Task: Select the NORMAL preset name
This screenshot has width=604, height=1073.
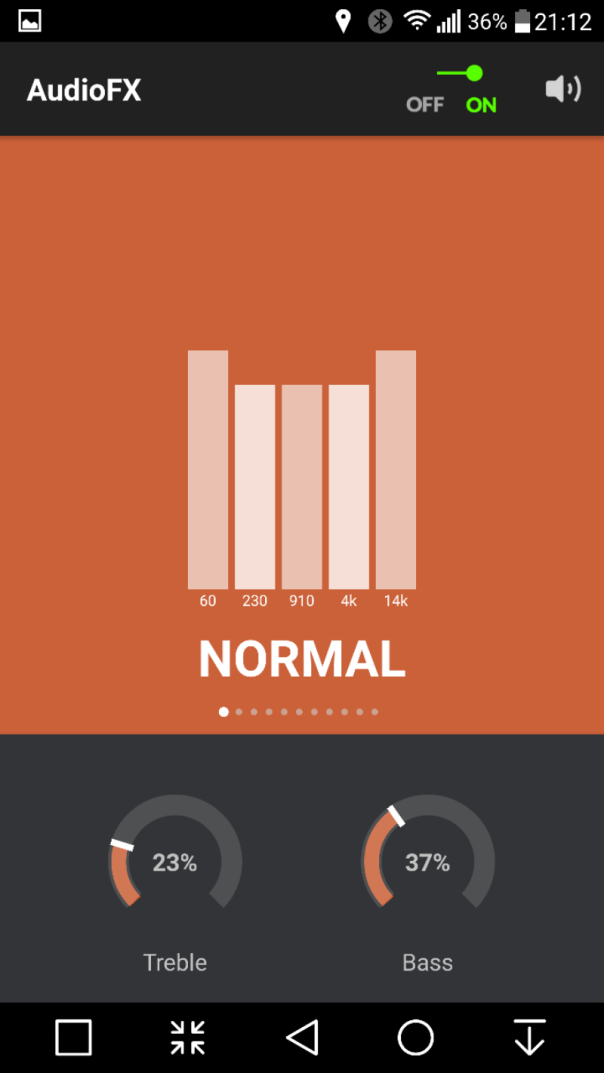Action: 302,659
